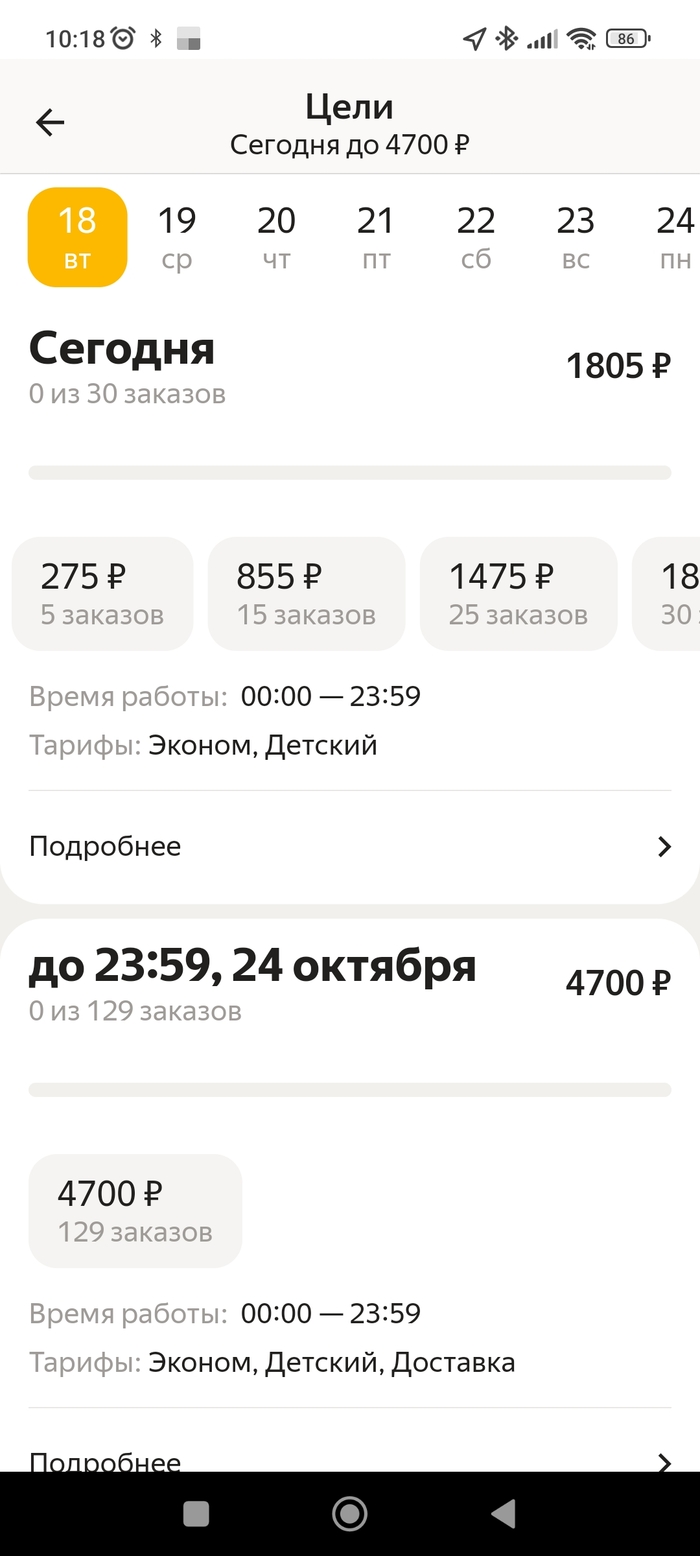This screenshot has height=1556, width=700.
Task: Go back using the arrow icon
Action: [x=49, y=122]
